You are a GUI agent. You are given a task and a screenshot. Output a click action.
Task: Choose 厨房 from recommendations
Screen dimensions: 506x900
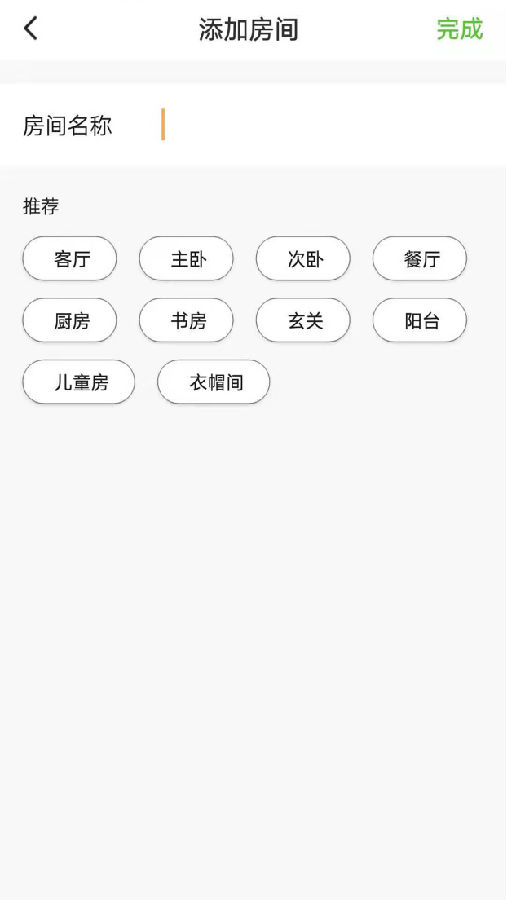[70, 320]
